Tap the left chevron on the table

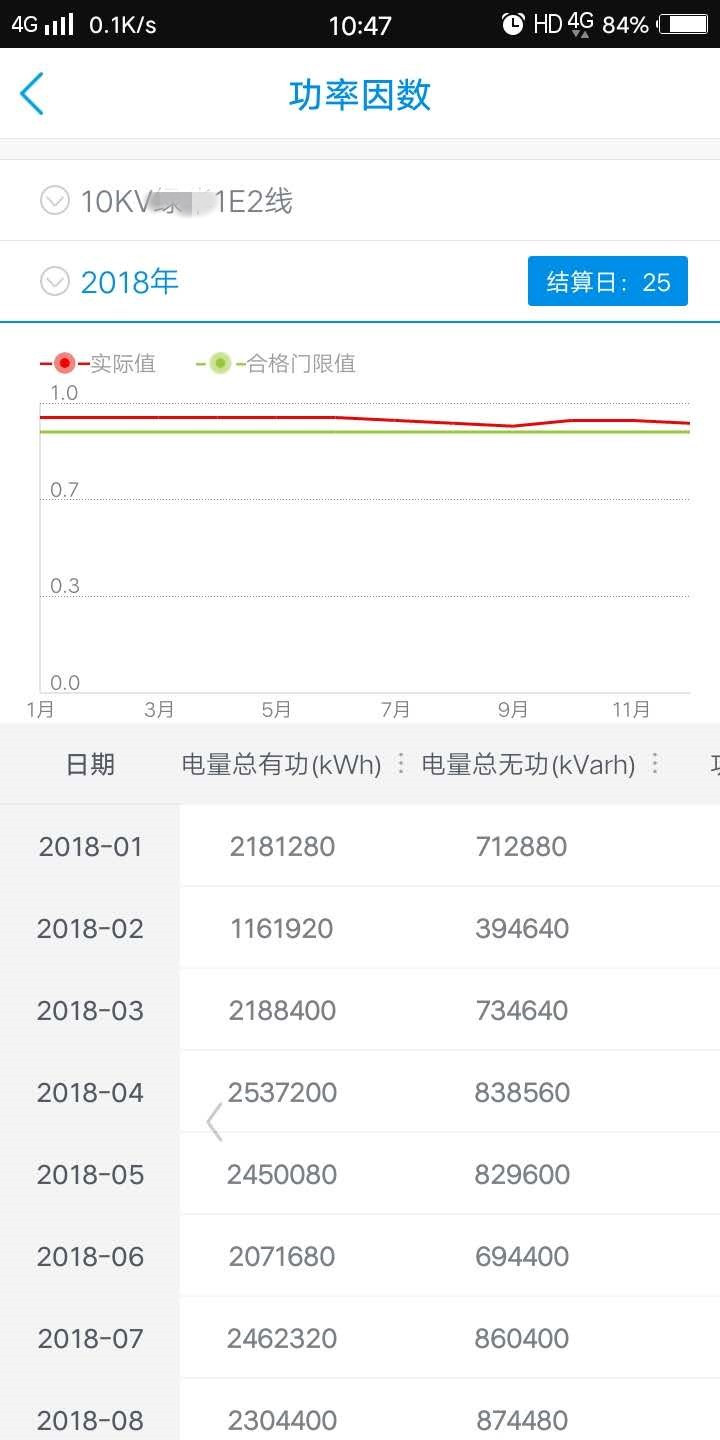[214, 1122]
